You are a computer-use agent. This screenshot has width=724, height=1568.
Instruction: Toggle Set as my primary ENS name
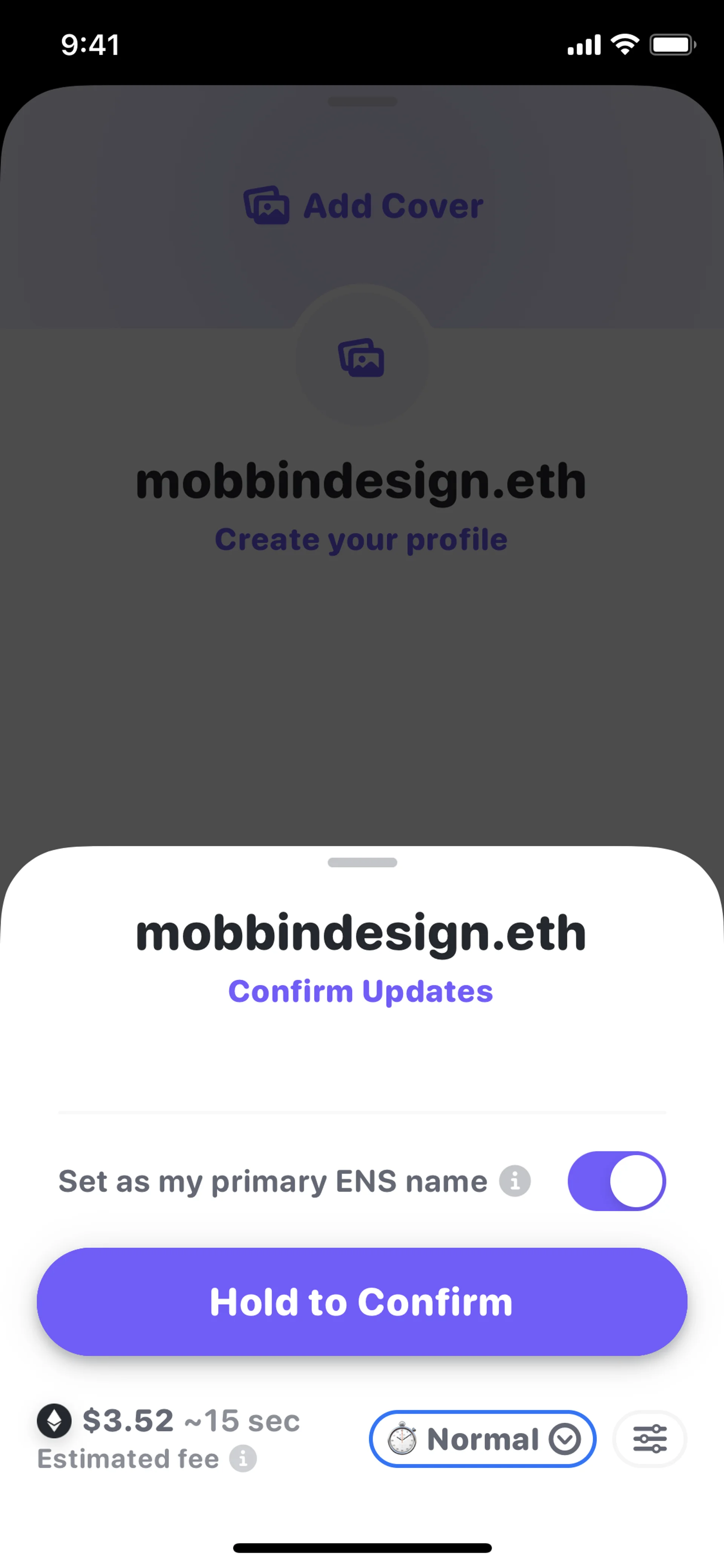616,1181
